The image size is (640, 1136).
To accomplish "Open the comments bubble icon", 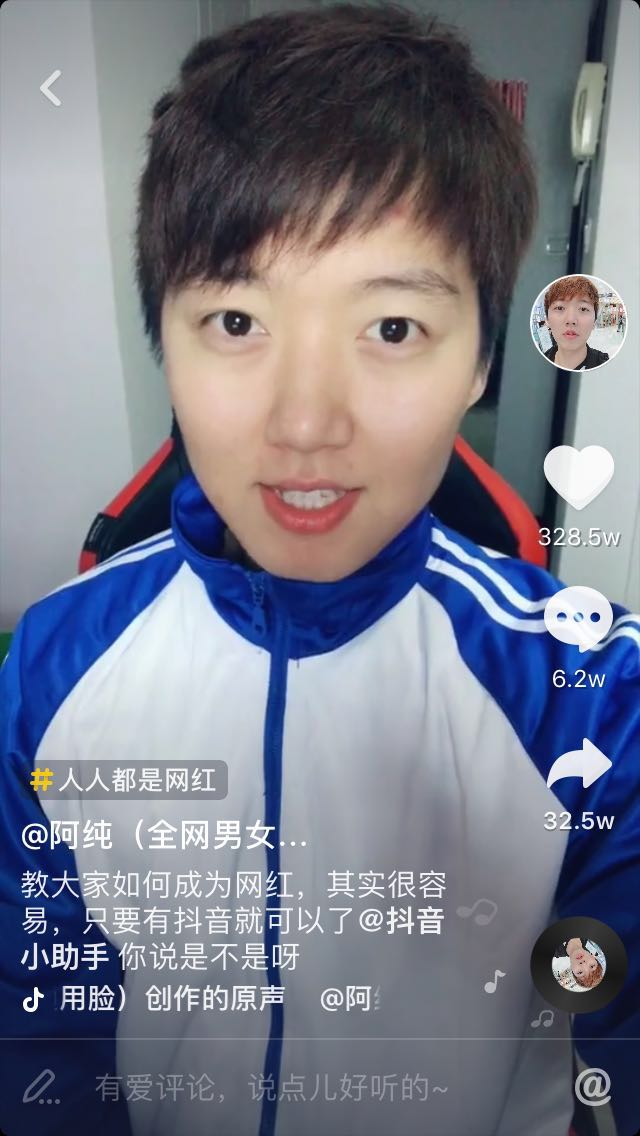I will point(578,620).
